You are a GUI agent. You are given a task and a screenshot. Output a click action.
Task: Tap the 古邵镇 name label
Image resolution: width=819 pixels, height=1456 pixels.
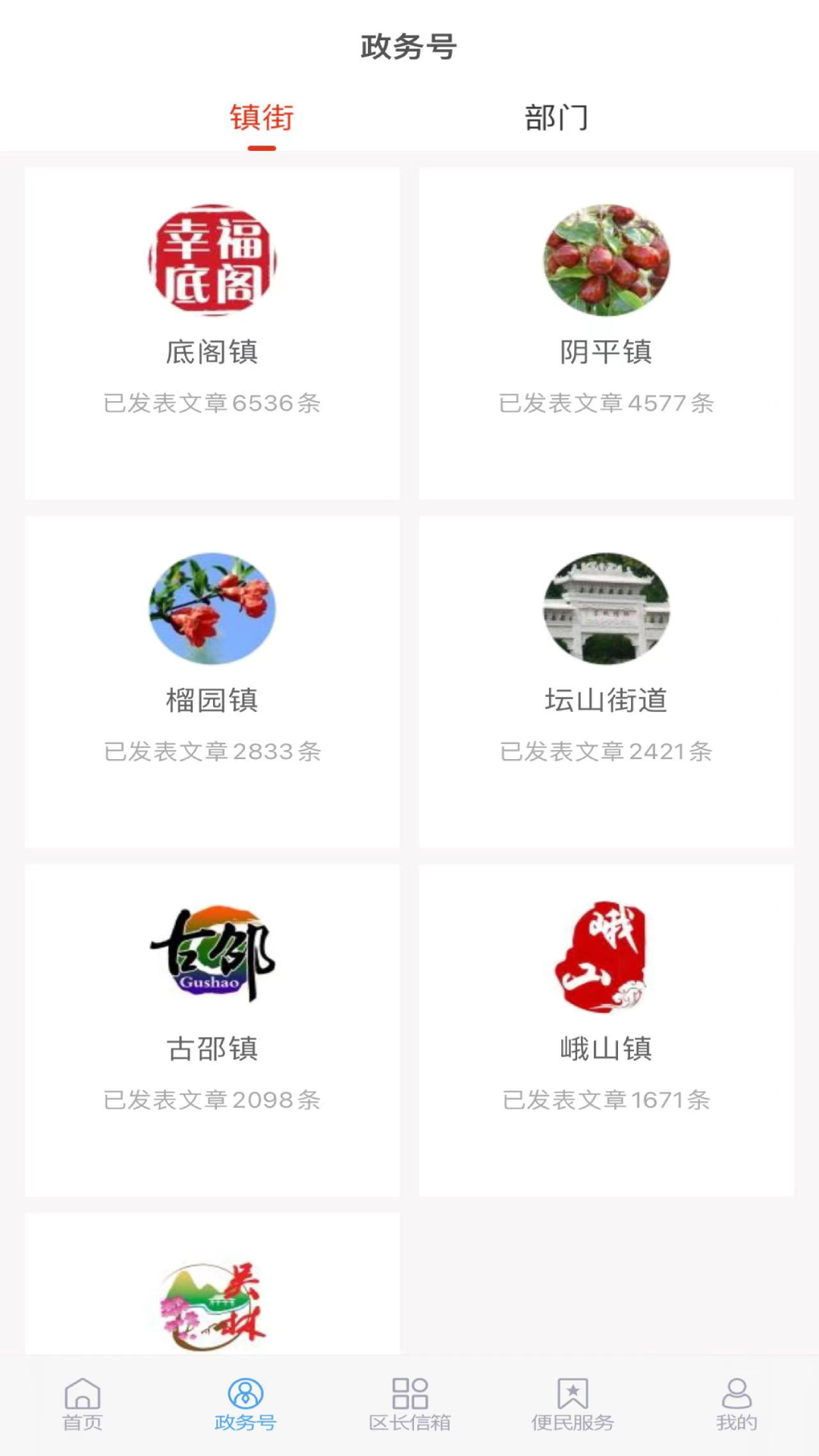pyautogui.click(x=212, y=1050)
